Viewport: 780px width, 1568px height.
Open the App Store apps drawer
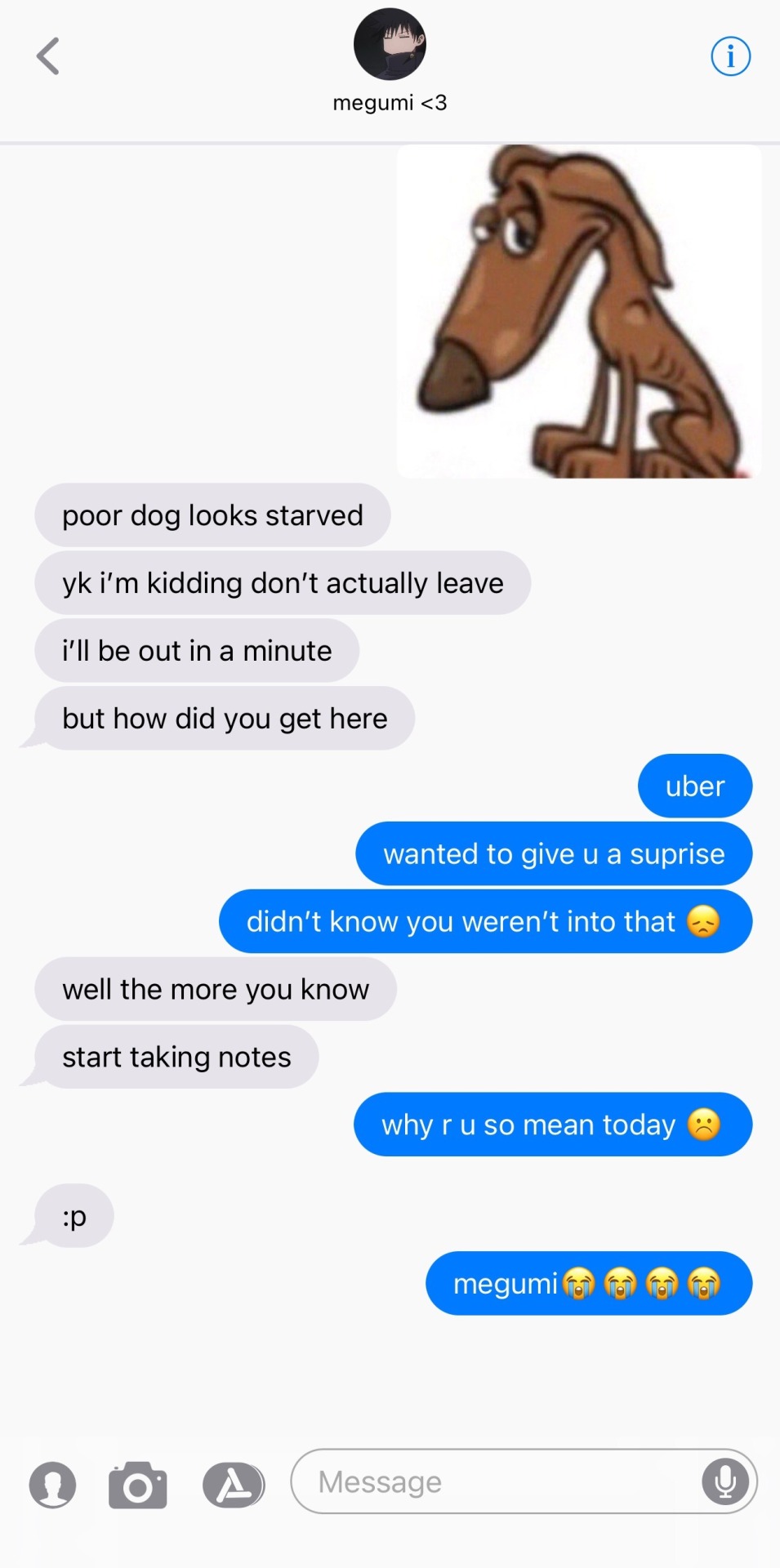coord(234,1485)
